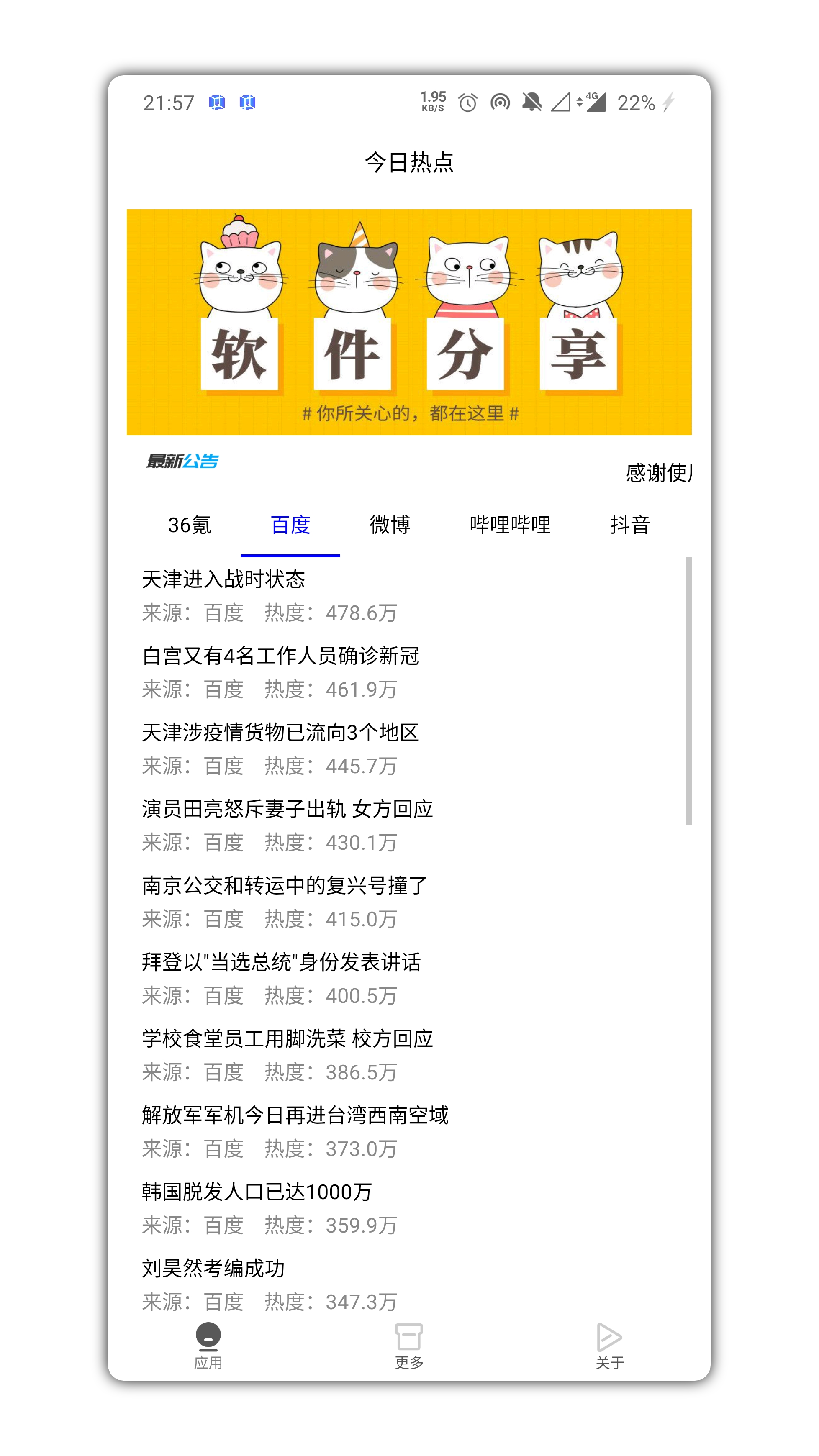Open news 天津进入战时状态
Viewport: 819px width, 1456px height.
tap(223, 580)
